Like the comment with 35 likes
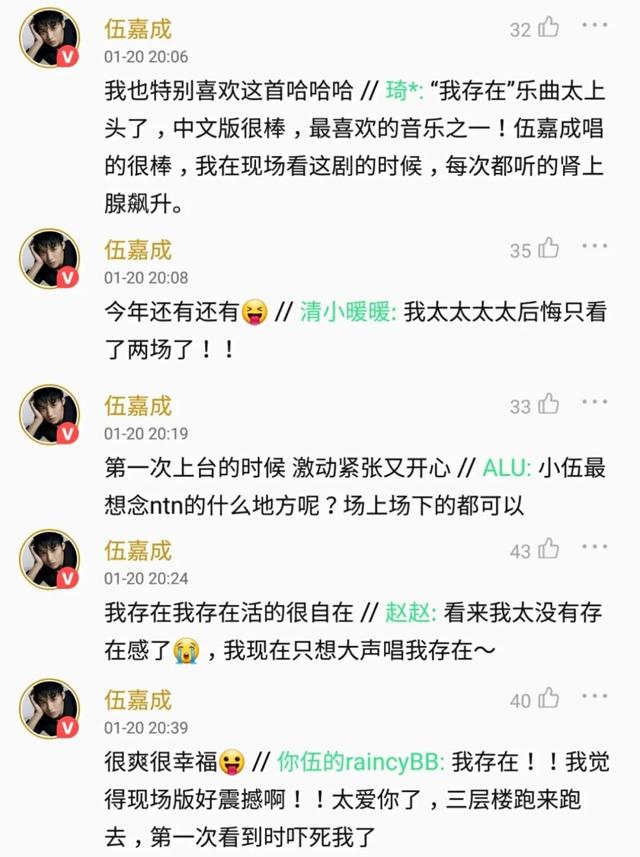 pyautogui.click(x=548, y=249)
